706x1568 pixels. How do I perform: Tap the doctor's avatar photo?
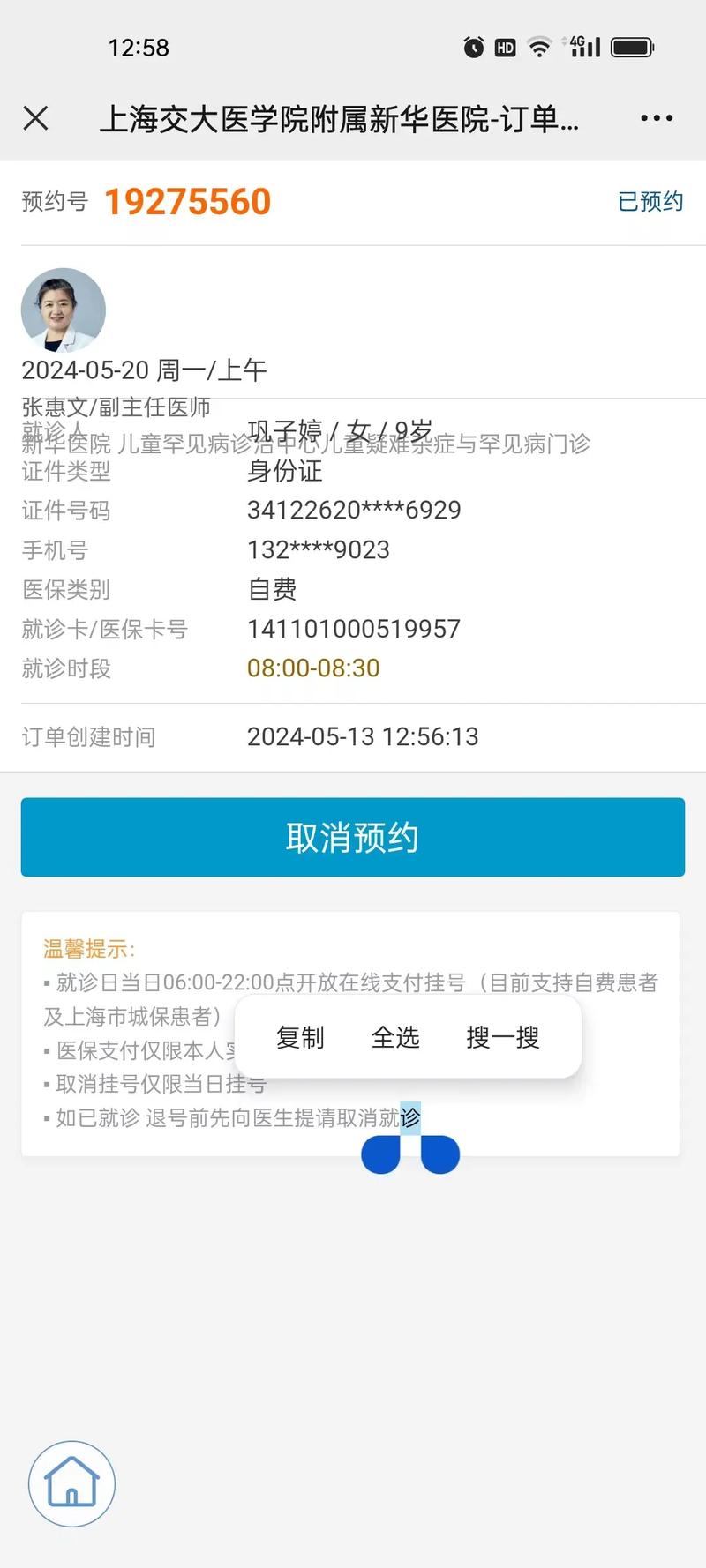click(x=62, y=310)
